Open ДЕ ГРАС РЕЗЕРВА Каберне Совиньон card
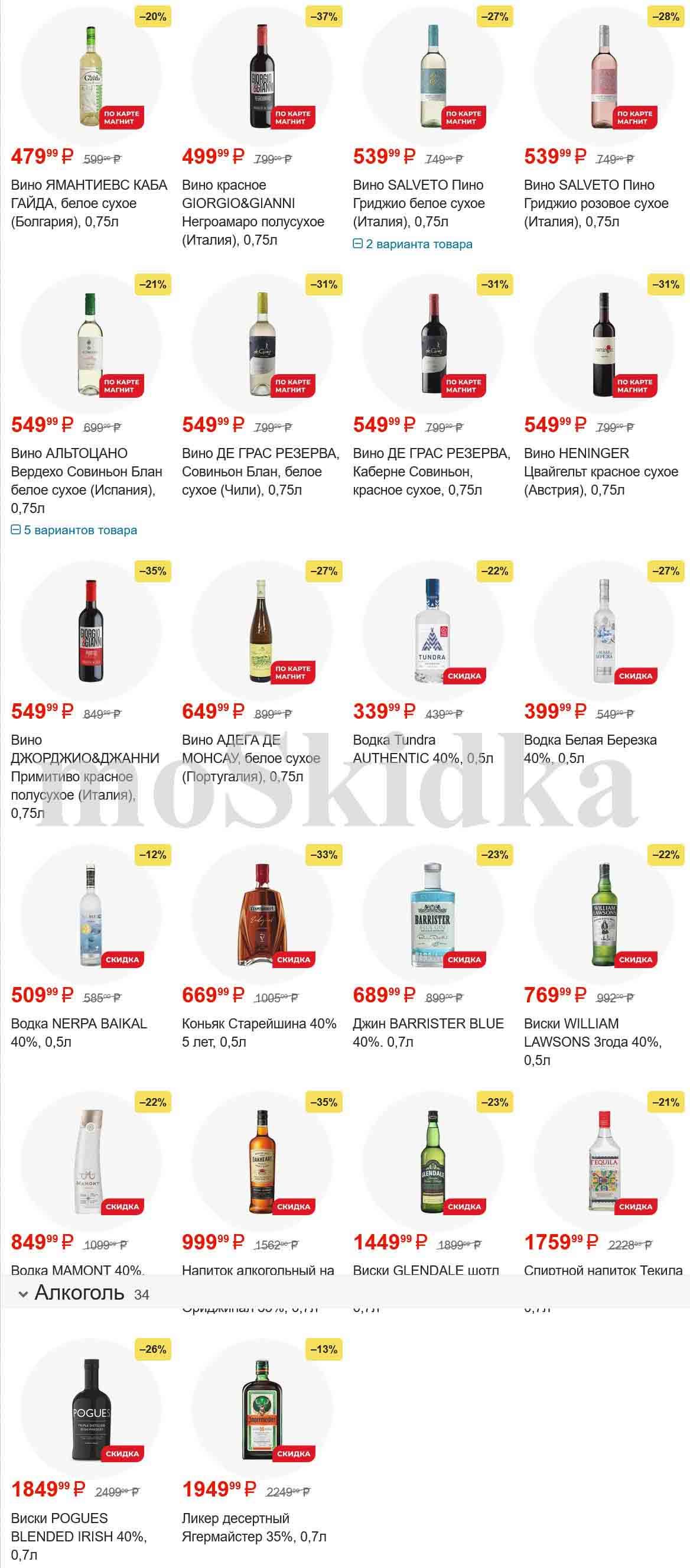The image size is (690, 1568). coord(431,471)
